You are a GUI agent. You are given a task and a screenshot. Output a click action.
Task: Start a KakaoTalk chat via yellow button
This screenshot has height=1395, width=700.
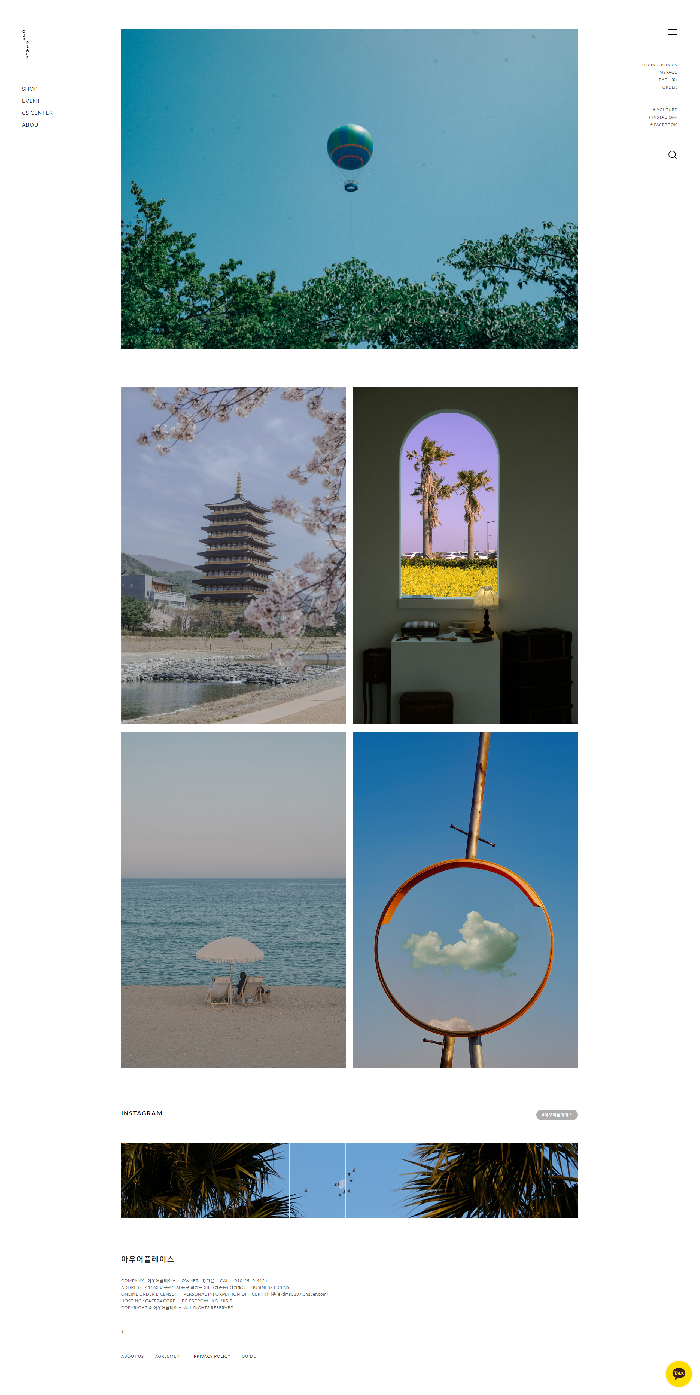coord(679,1373)
